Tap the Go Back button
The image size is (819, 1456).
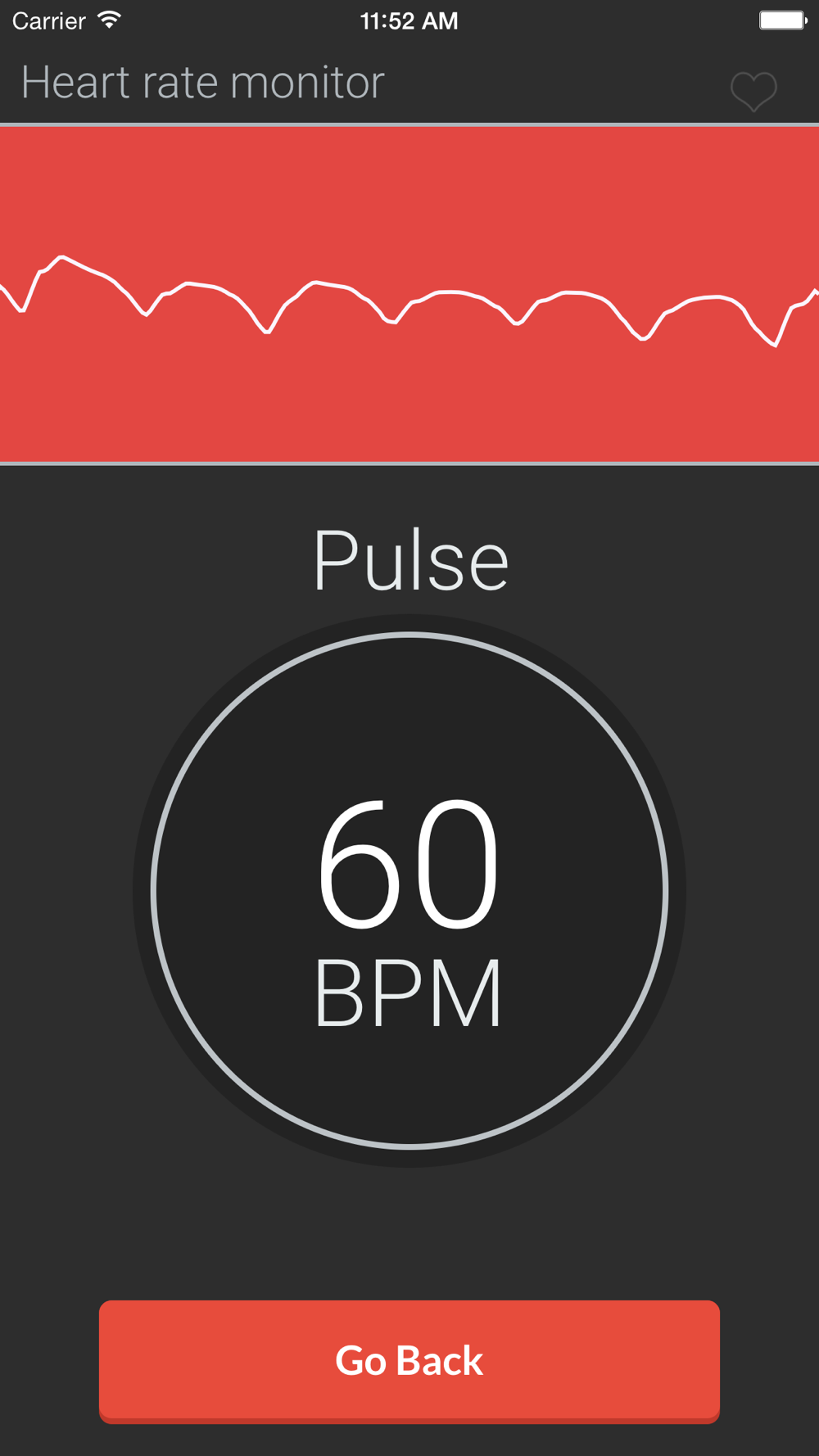click(409, 1361)
